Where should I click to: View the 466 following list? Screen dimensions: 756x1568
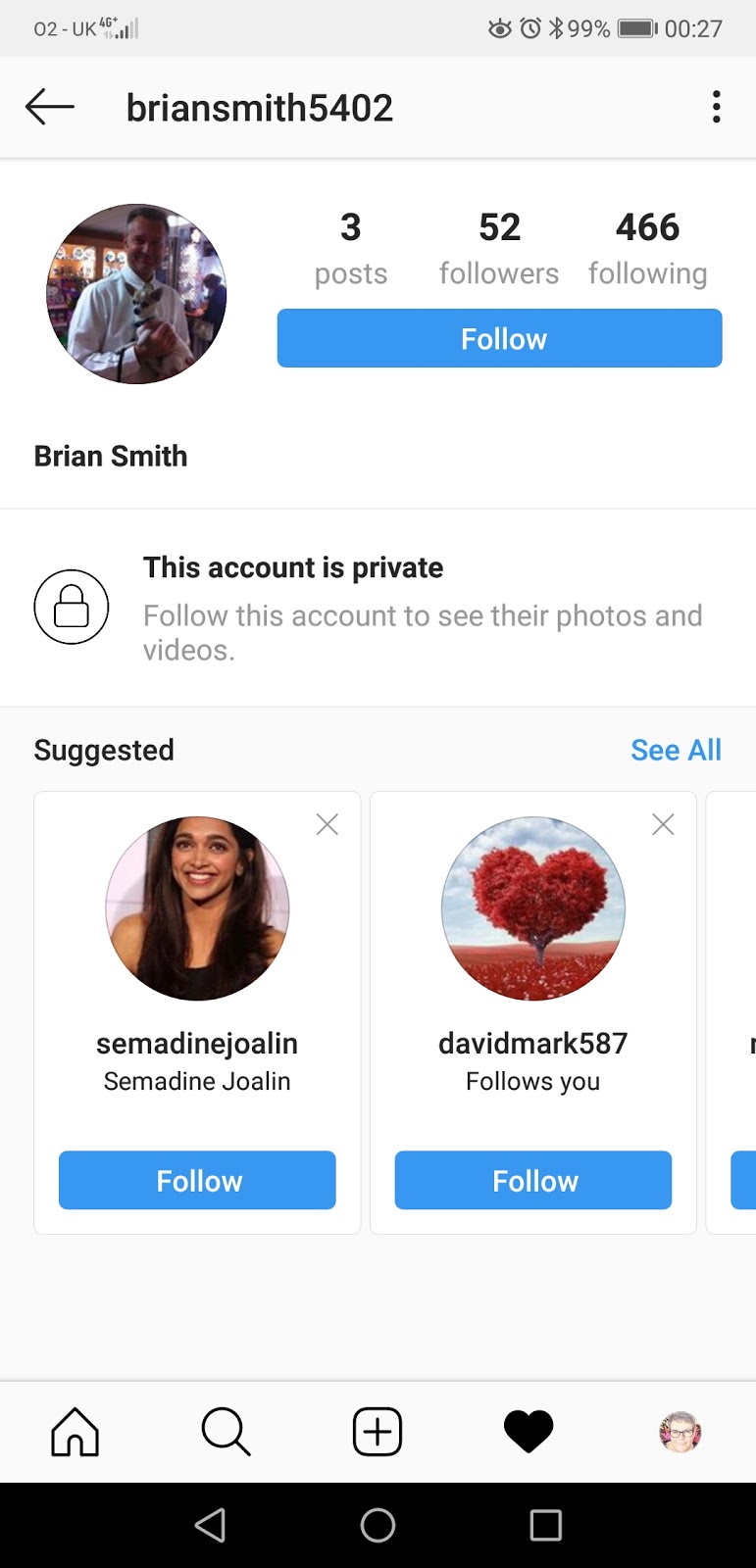pyautogui.click(x=647, y=248)
